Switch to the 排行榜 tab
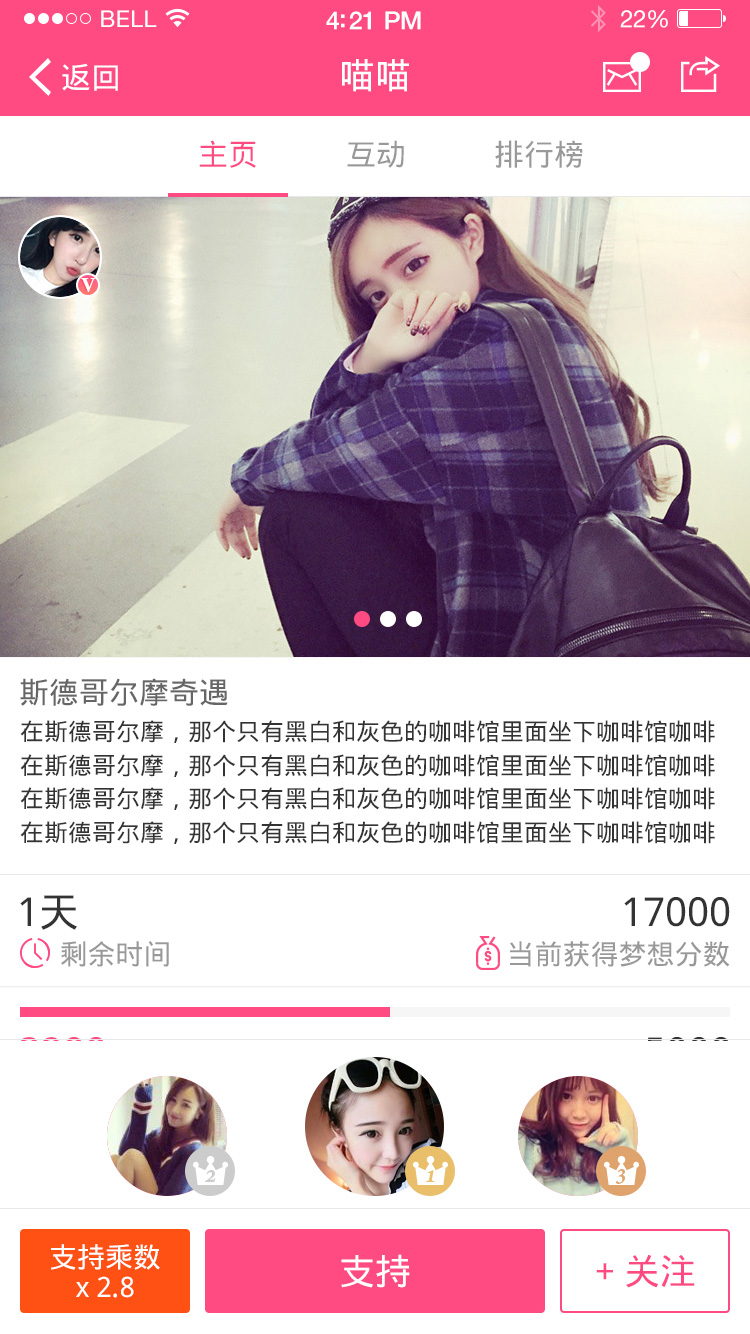 tap(539, 155)
